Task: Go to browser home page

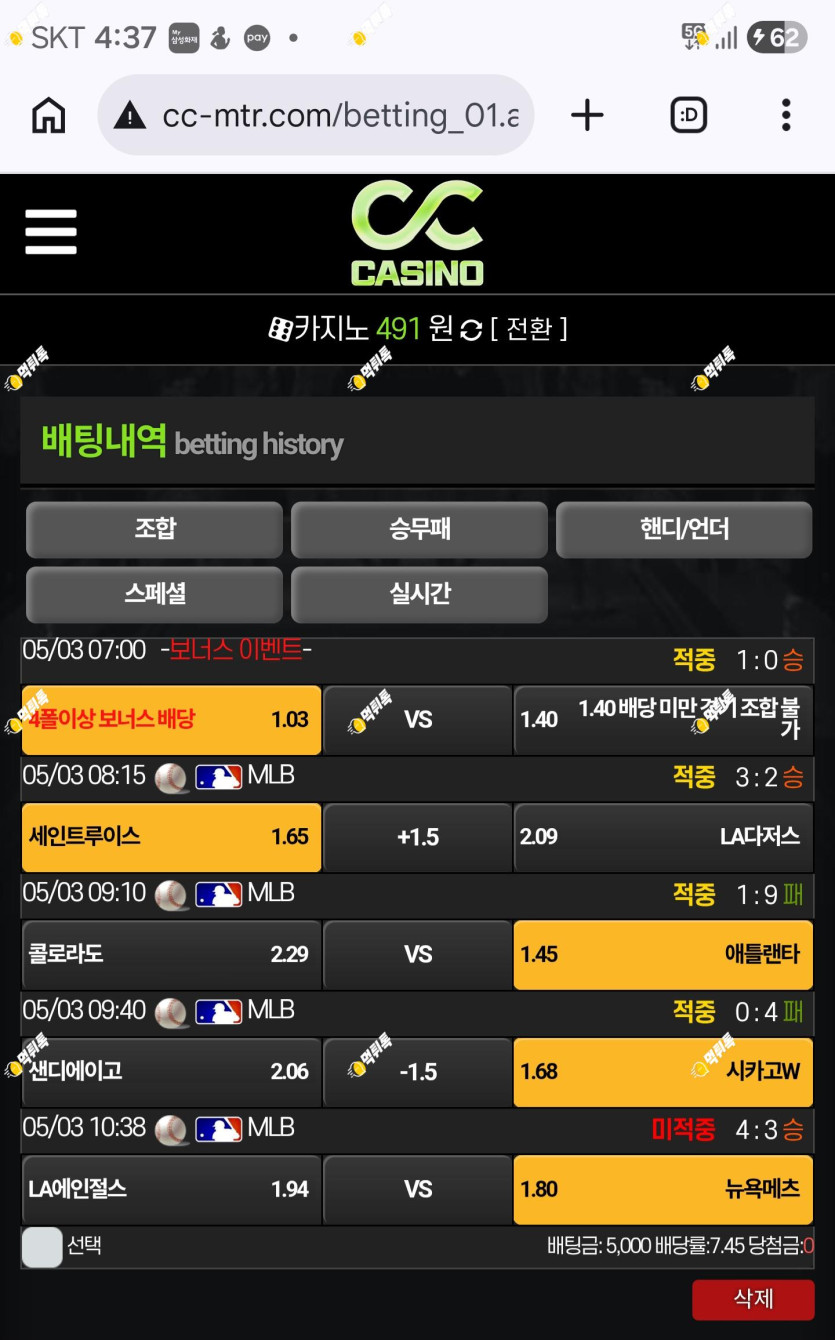Action: click(48, 116)
